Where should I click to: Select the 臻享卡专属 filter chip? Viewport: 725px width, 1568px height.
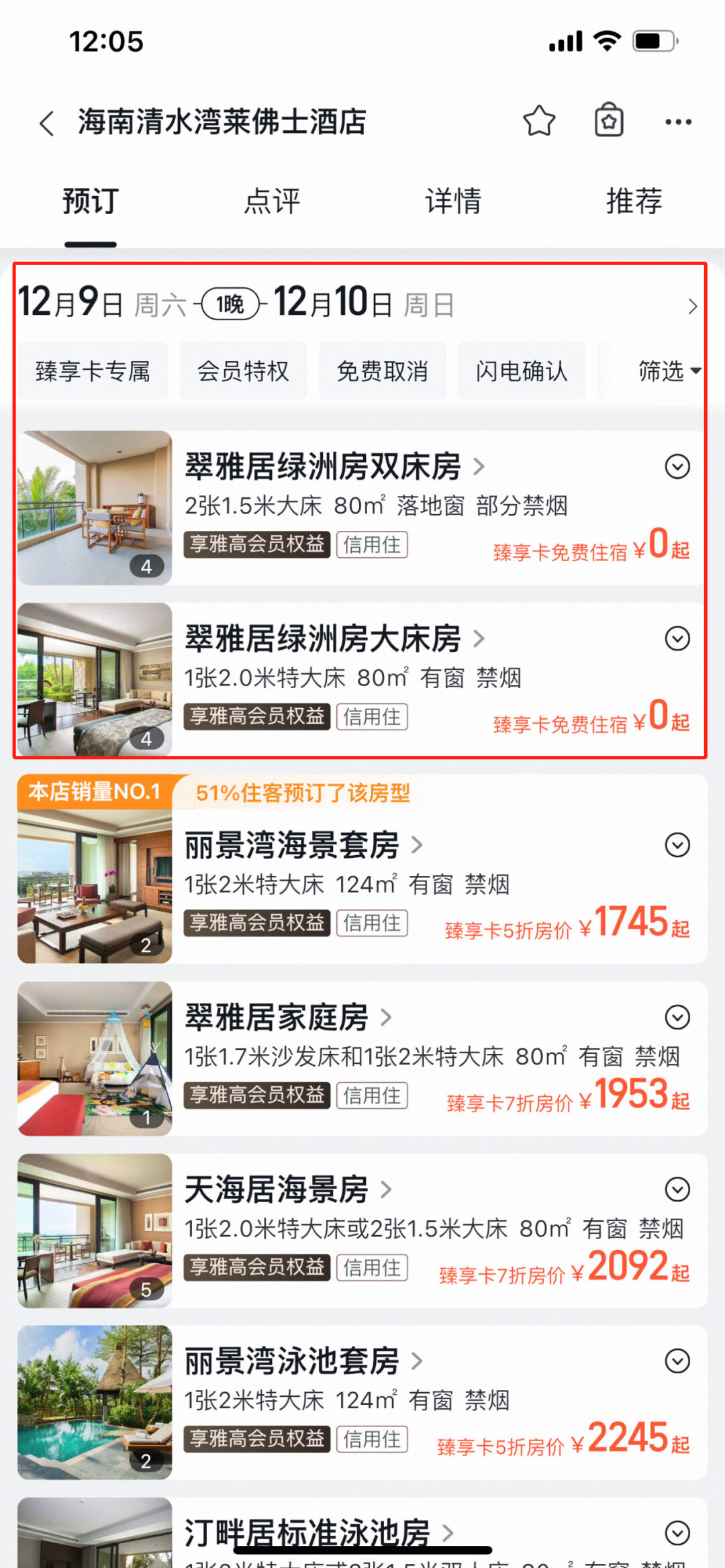(x=93, y=371)
